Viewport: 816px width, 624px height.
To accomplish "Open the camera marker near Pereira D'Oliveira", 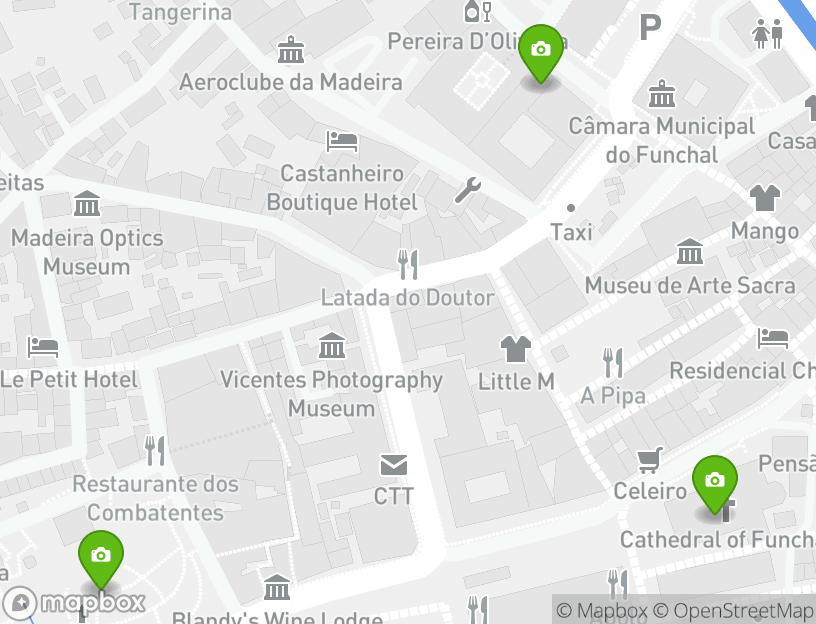I will 541,51.
